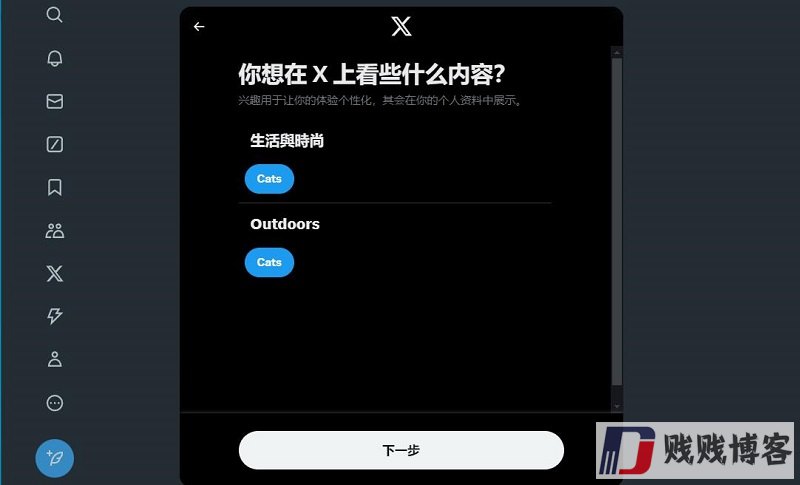Open the X Premium sidebar icon

55,273
